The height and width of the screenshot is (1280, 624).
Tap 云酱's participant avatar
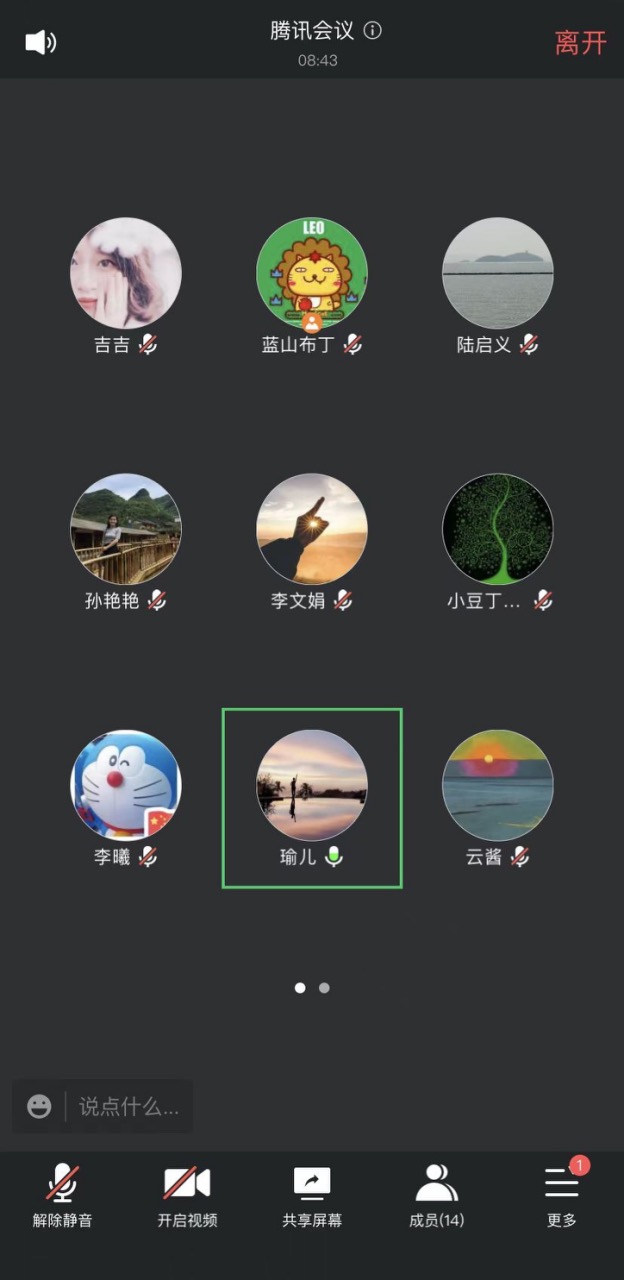(497, 785)
